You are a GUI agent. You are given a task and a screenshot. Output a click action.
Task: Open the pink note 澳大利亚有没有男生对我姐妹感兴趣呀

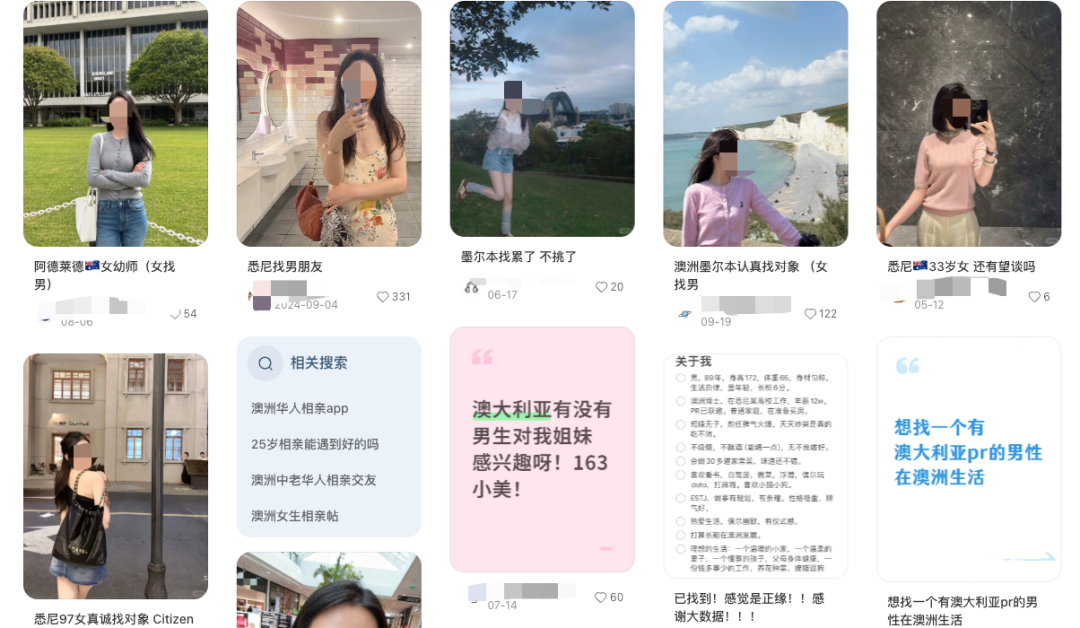point(542,449)
